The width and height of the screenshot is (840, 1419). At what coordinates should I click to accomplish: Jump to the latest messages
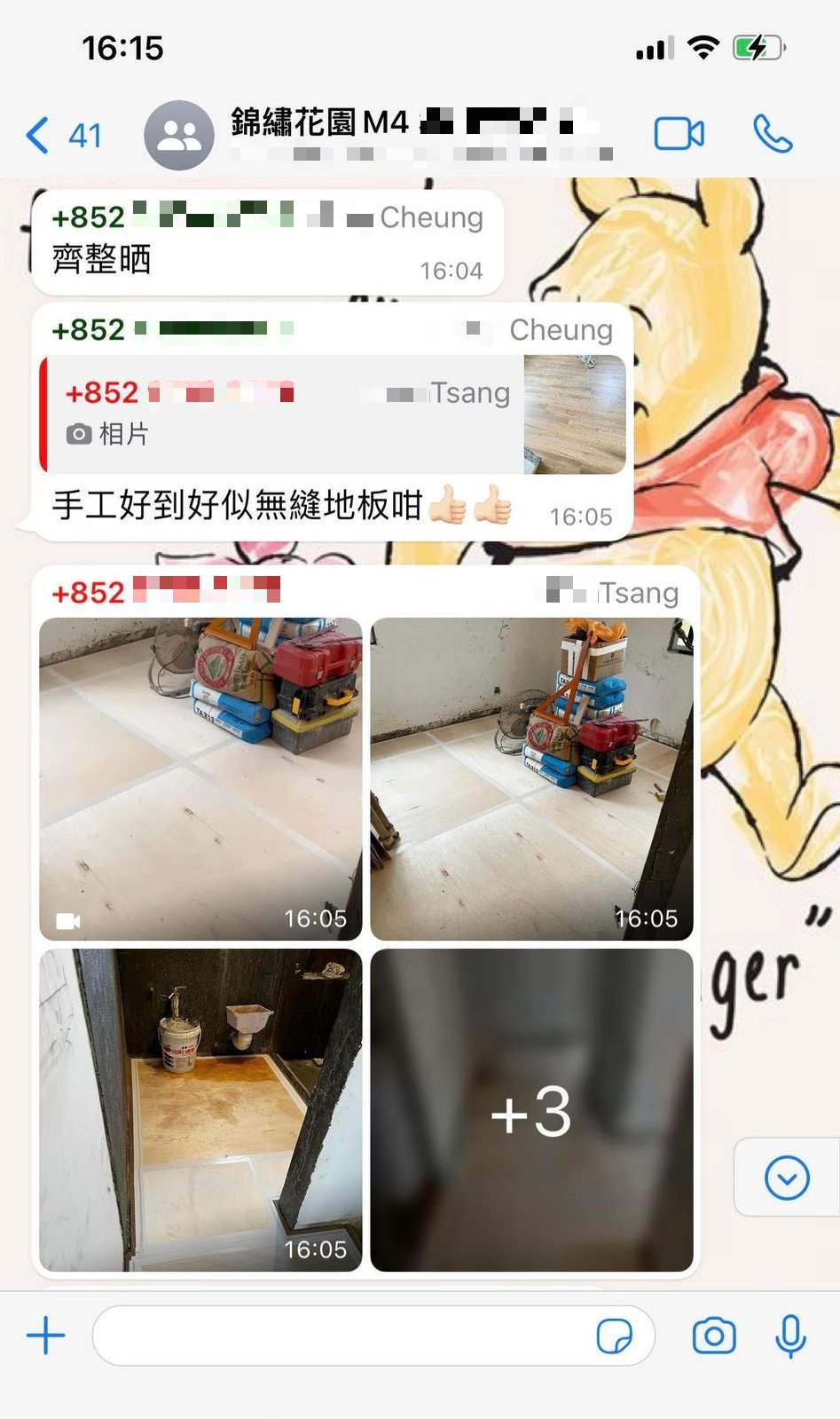786,1178
